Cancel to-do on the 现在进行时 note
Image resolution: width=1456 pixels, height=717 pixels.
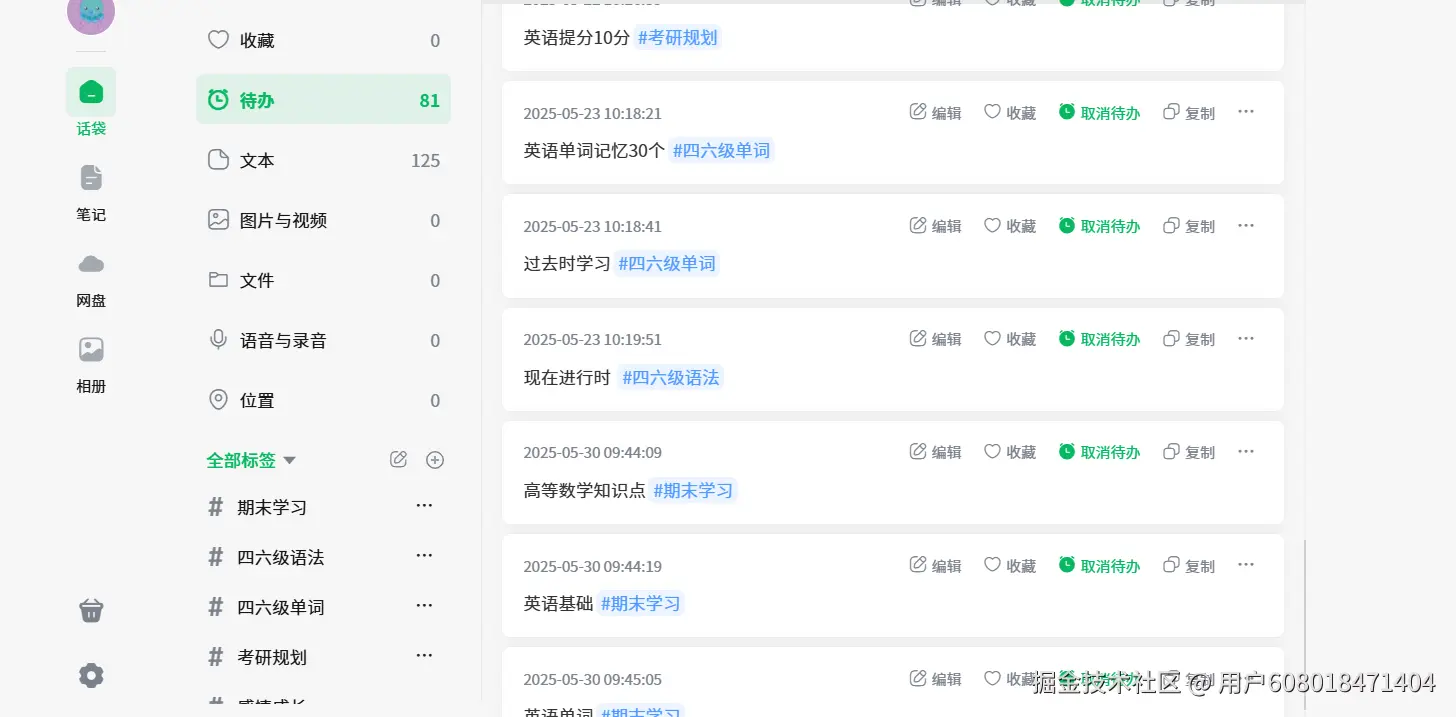1100,340
